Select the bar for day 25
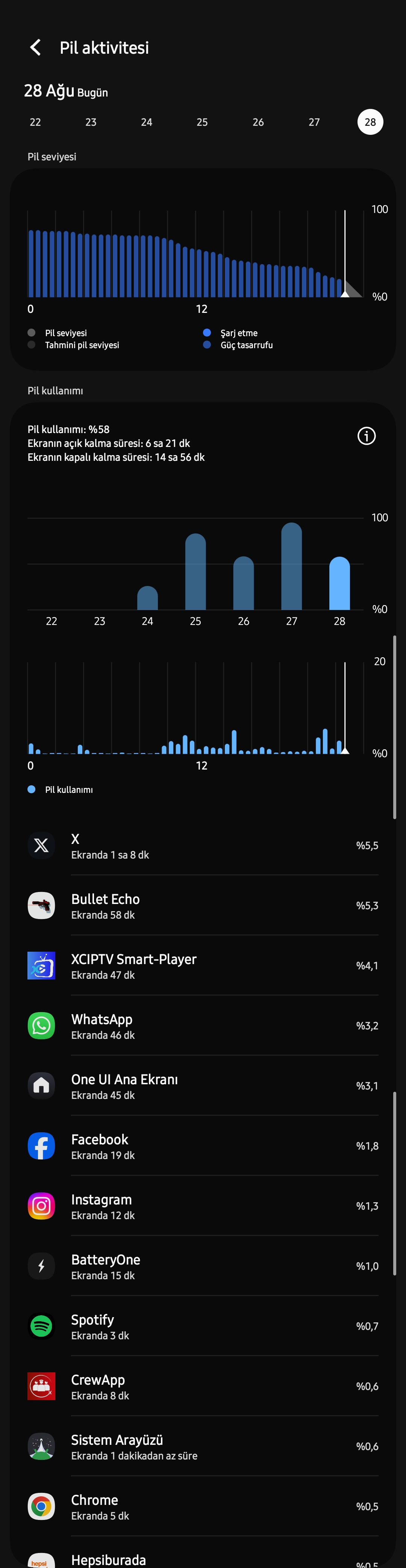Image resolution: width=406 pixels, height=1568 pixels. click(195, 572)
